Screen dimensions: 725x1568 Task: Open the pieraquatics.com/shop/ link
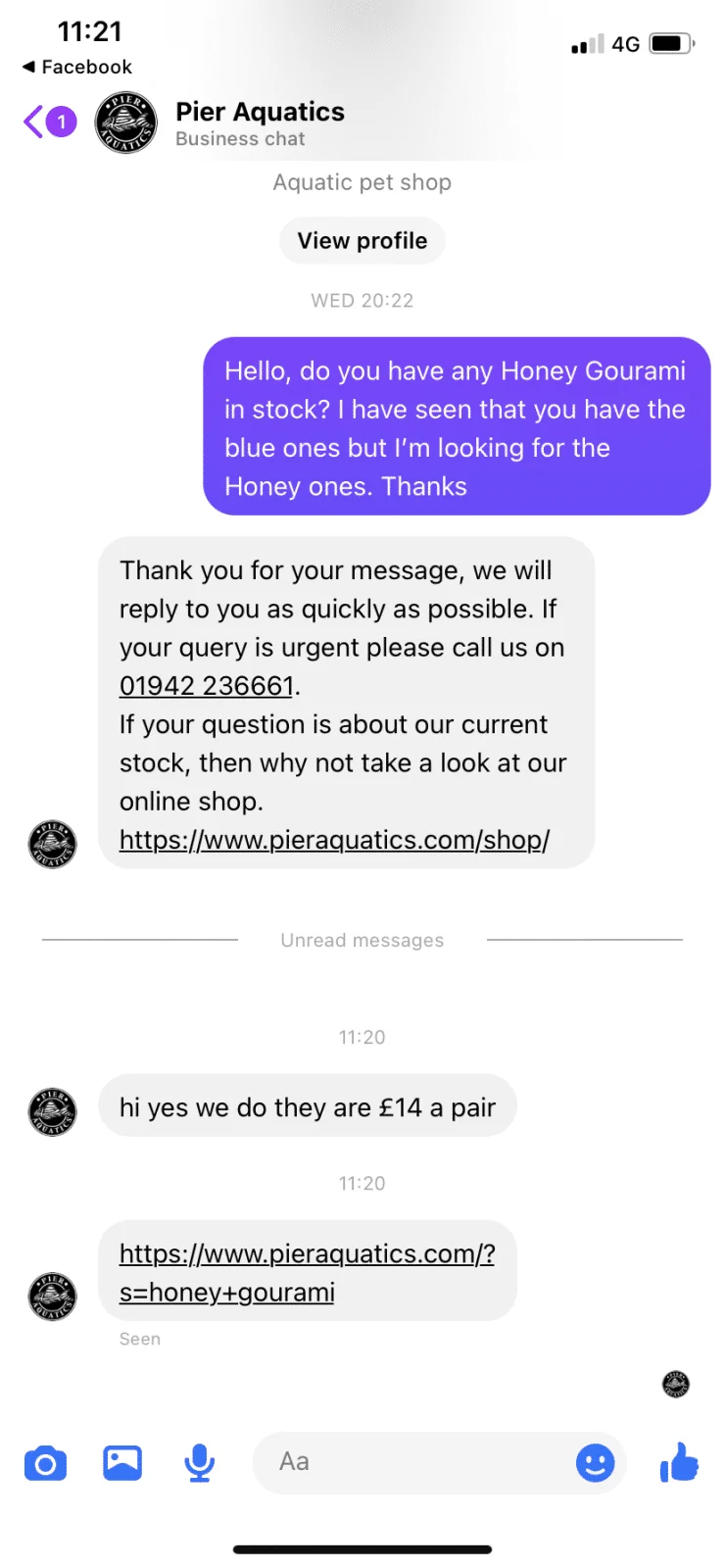[334, 840]
